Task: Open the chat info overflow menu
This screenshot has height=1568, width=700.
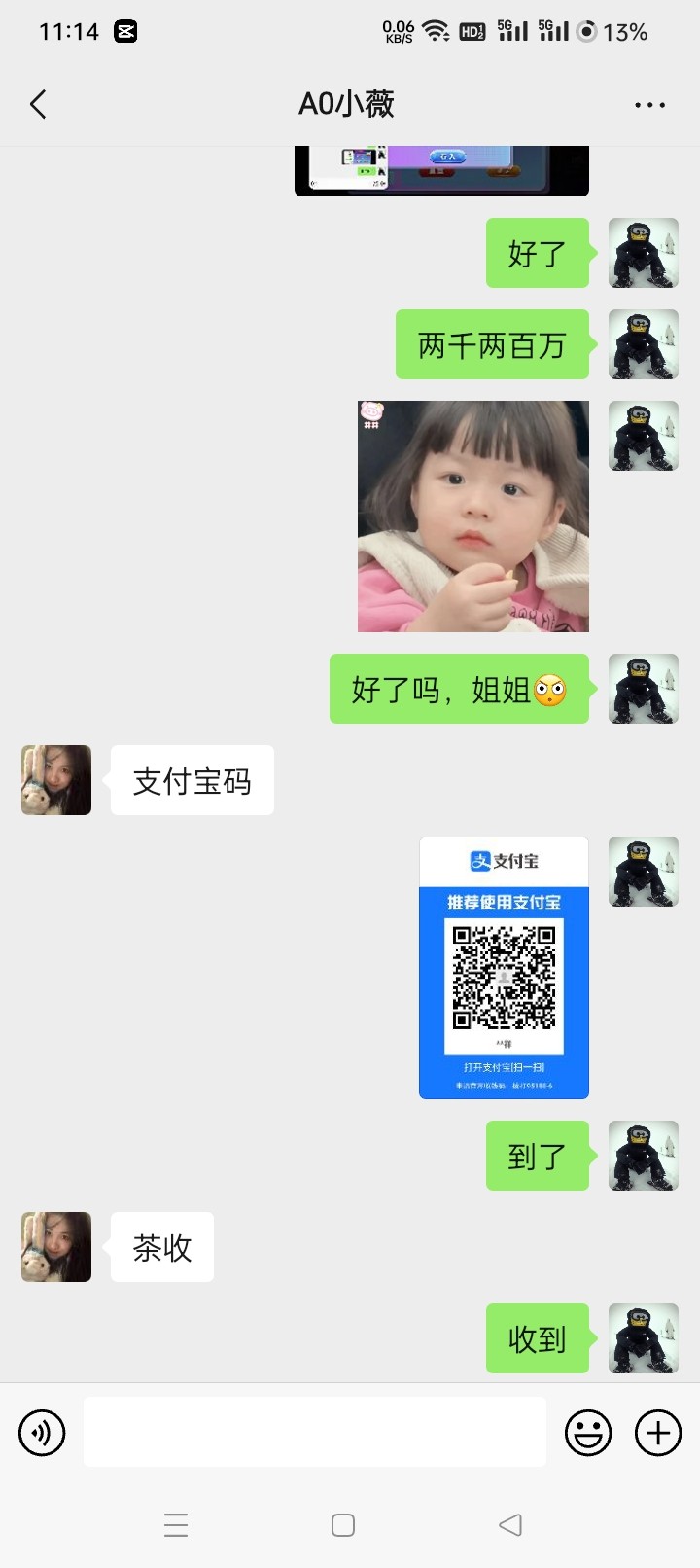Action: [649, 104]
